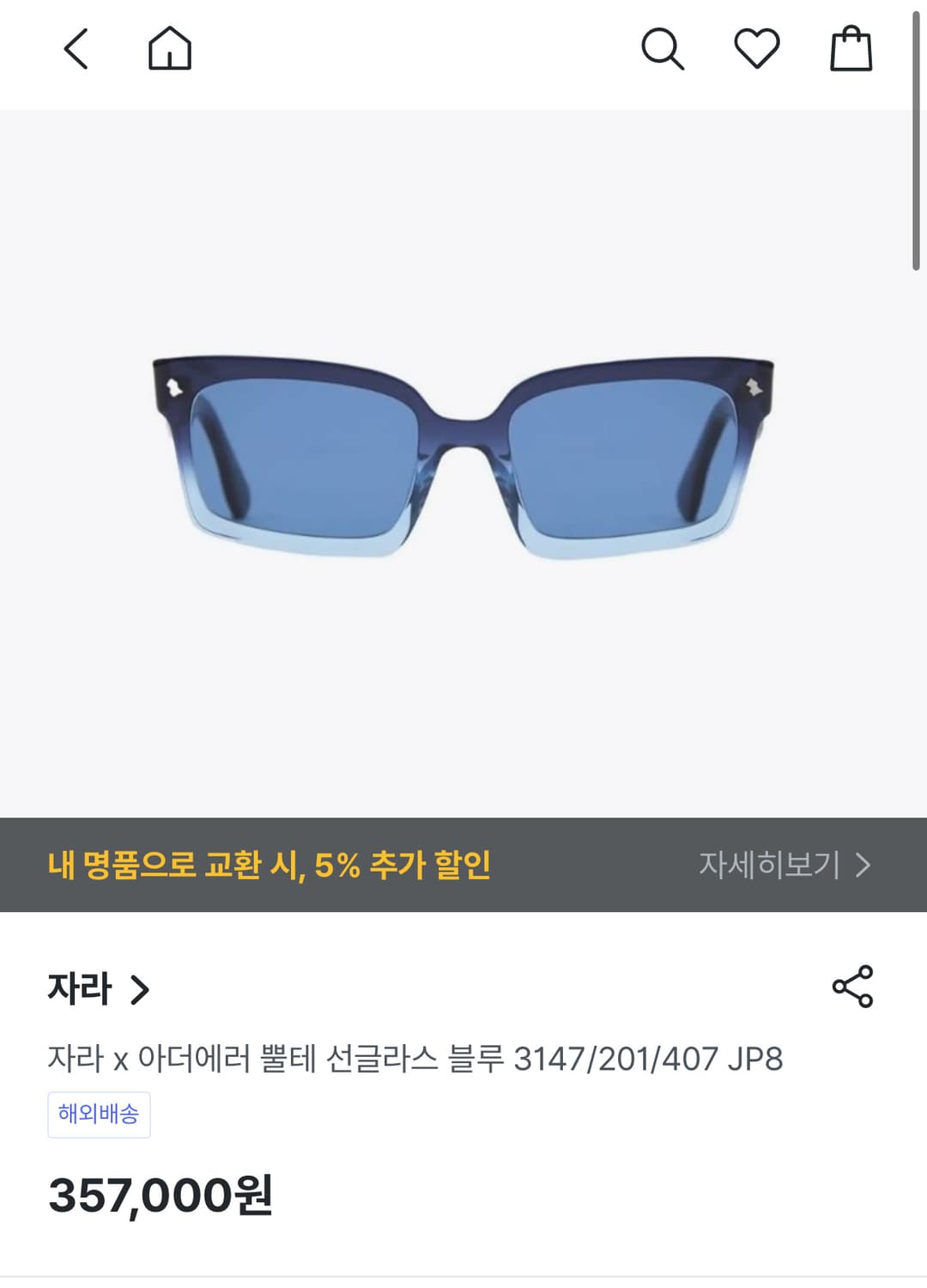927x1288 pixels.
Task: Select the 해외배송 shipping badge
Action: coord(100,1114)
